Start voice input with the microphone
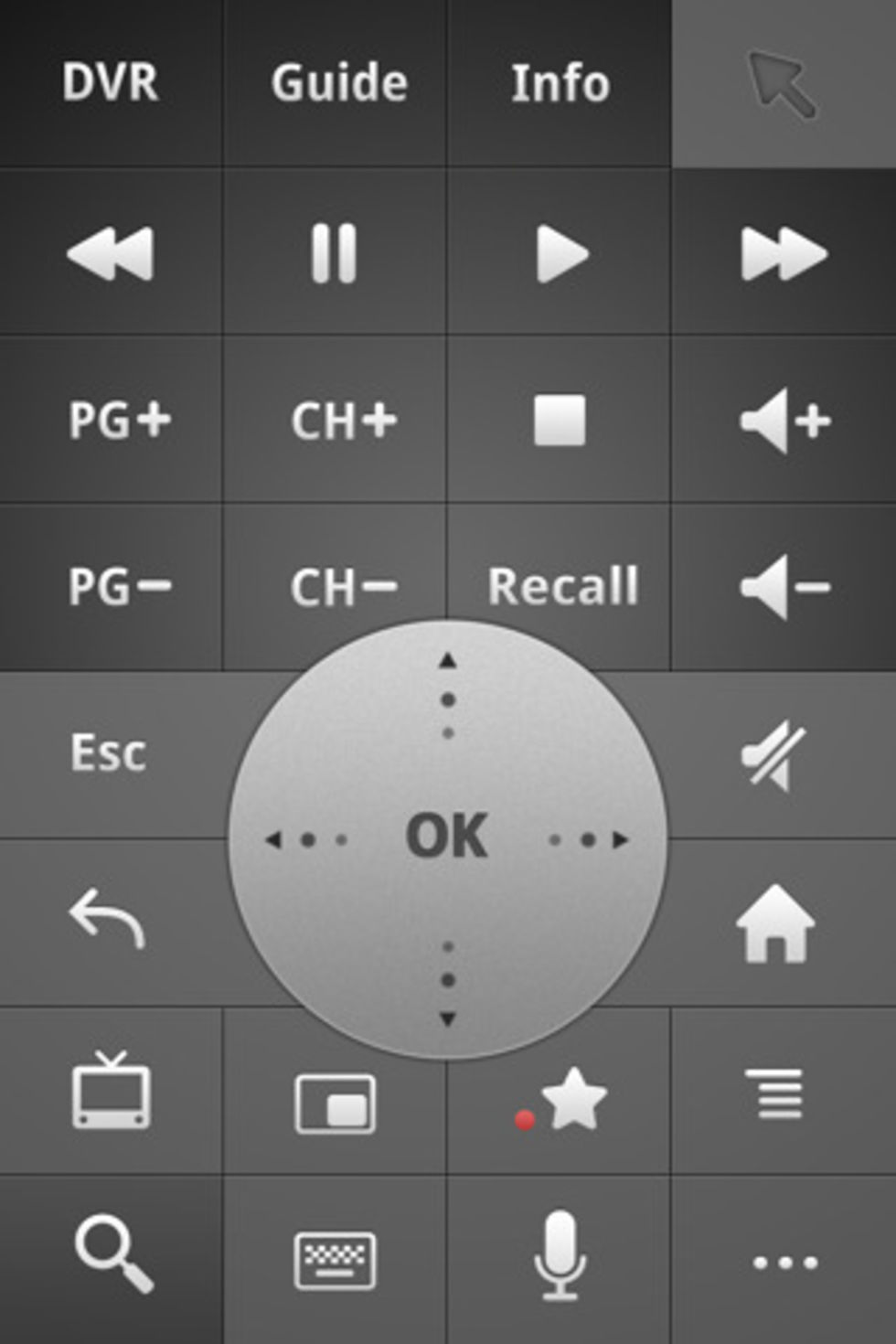The image size is (896, 1344). [x=559, y=1254]
